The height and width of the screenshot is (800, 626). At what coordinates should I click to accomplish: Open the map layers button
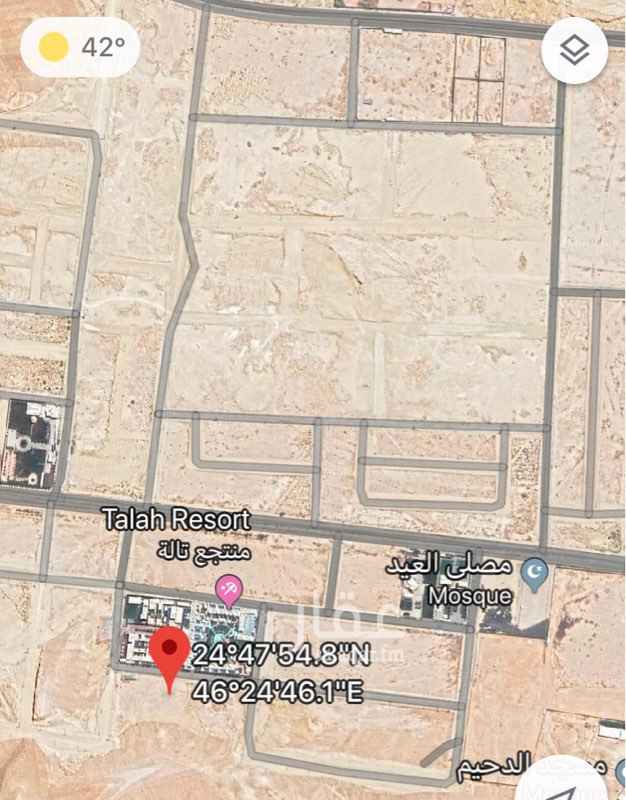[x=574, y=50]
